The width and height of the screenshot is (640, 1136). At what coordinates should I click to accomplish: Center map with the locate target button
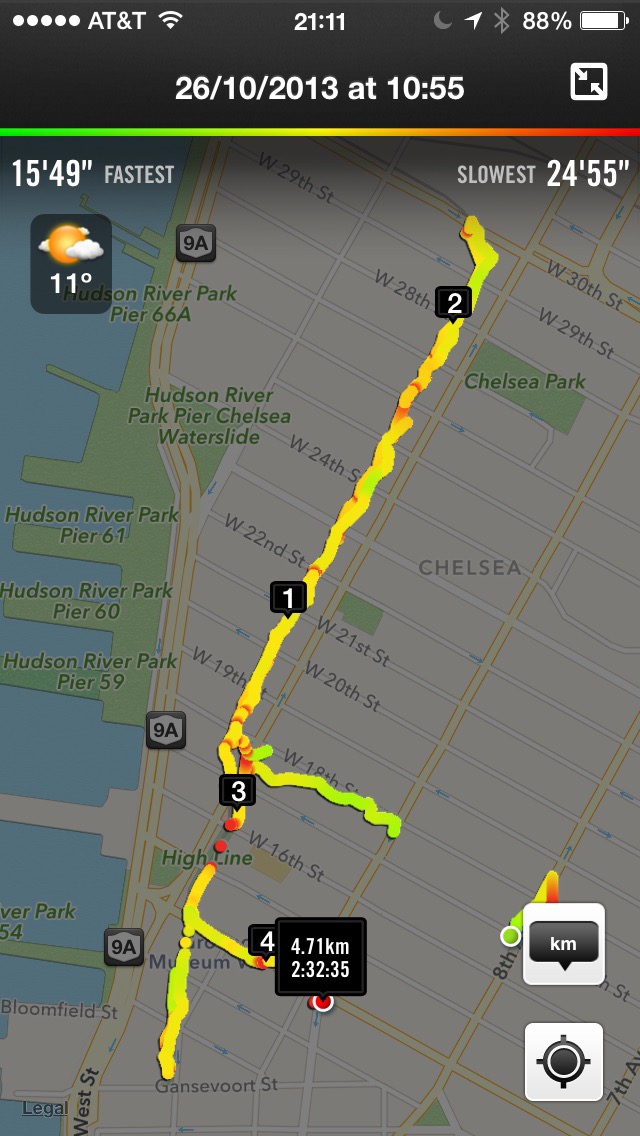coord(564,1061)
